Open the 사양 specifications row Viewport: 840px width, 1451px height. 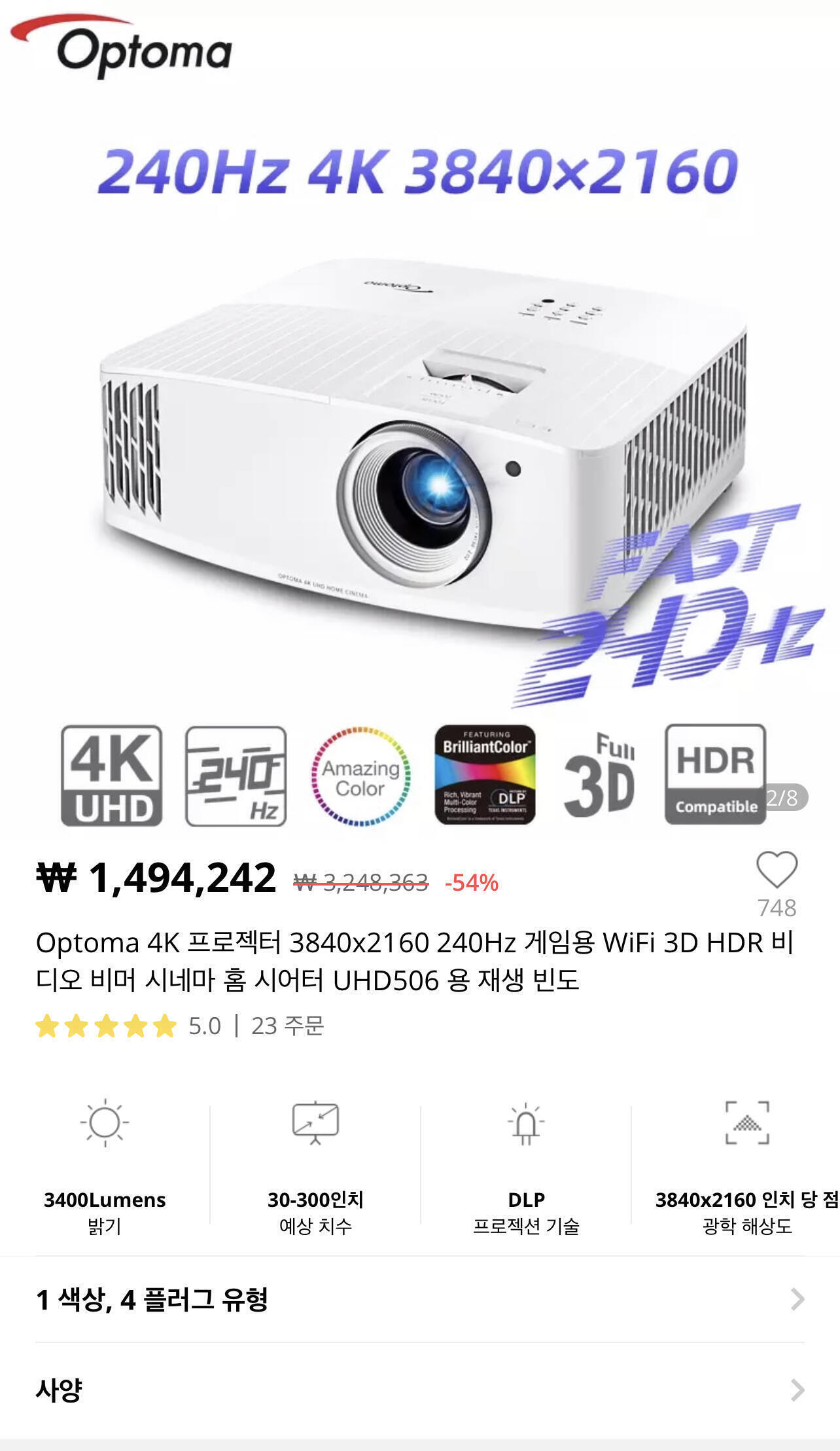point(419,1389)
